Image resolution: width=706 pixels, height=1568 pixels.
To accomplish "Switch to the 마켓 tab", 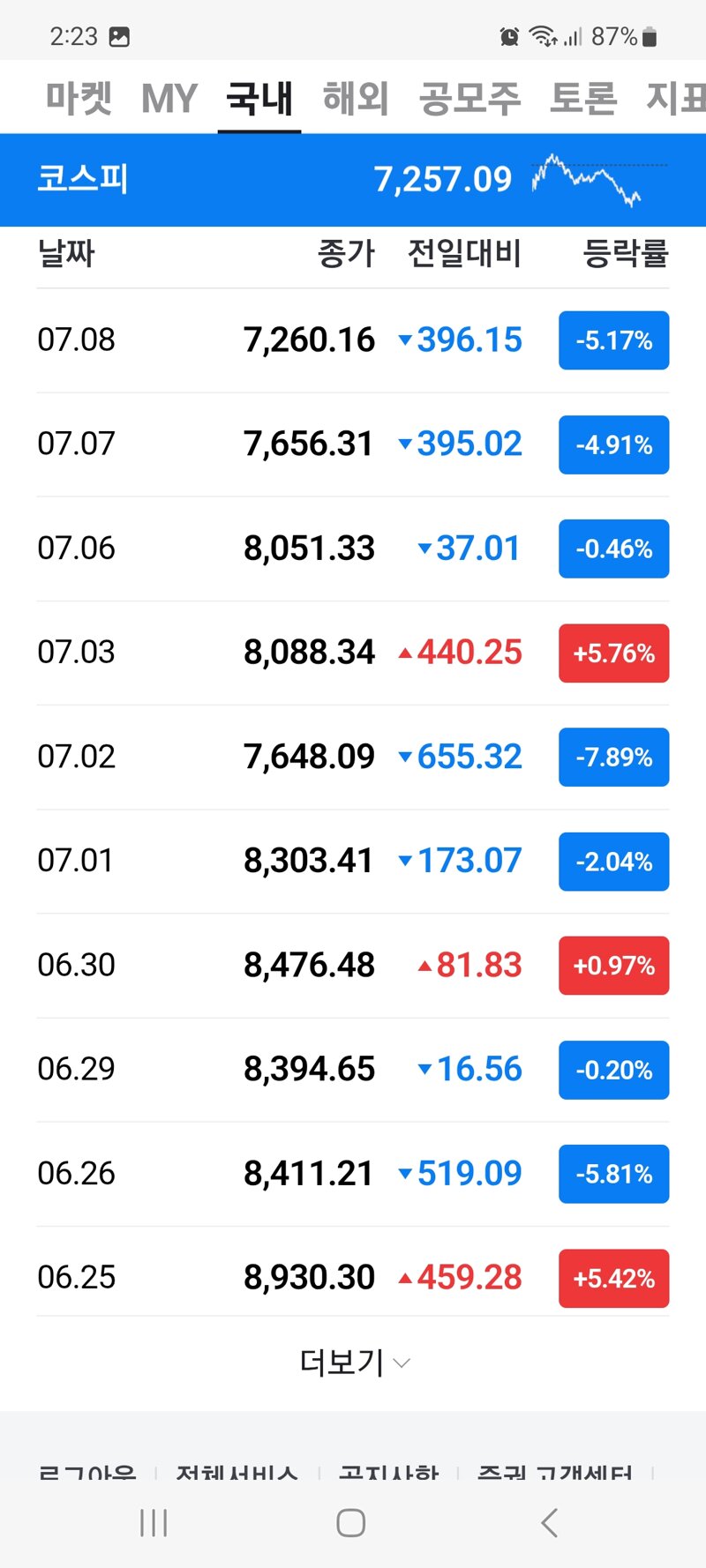I will pos(79,98).
